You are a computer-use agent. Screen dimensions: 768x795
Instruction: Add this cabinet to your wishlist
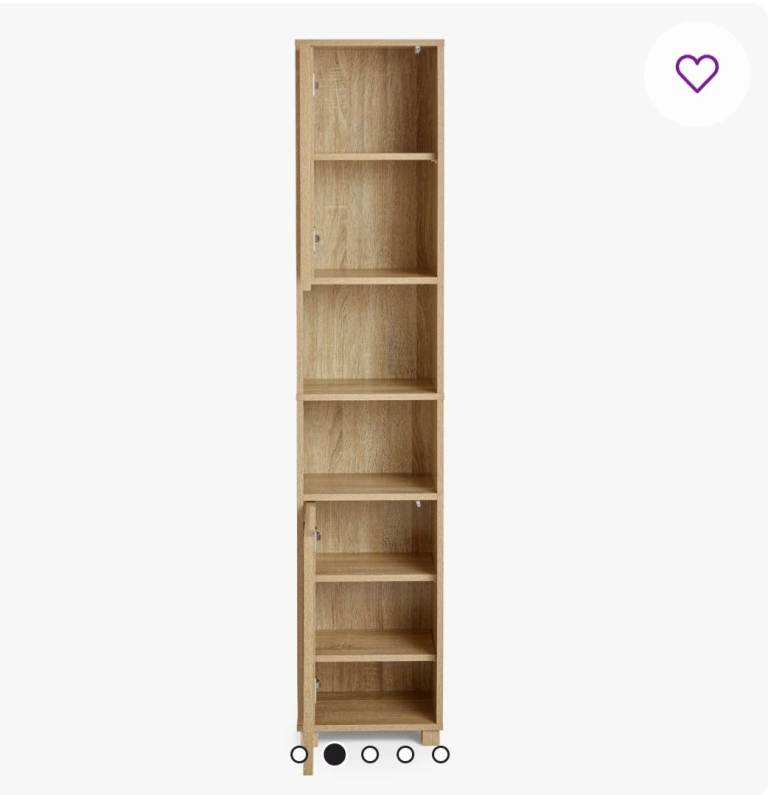click(696, 73)
